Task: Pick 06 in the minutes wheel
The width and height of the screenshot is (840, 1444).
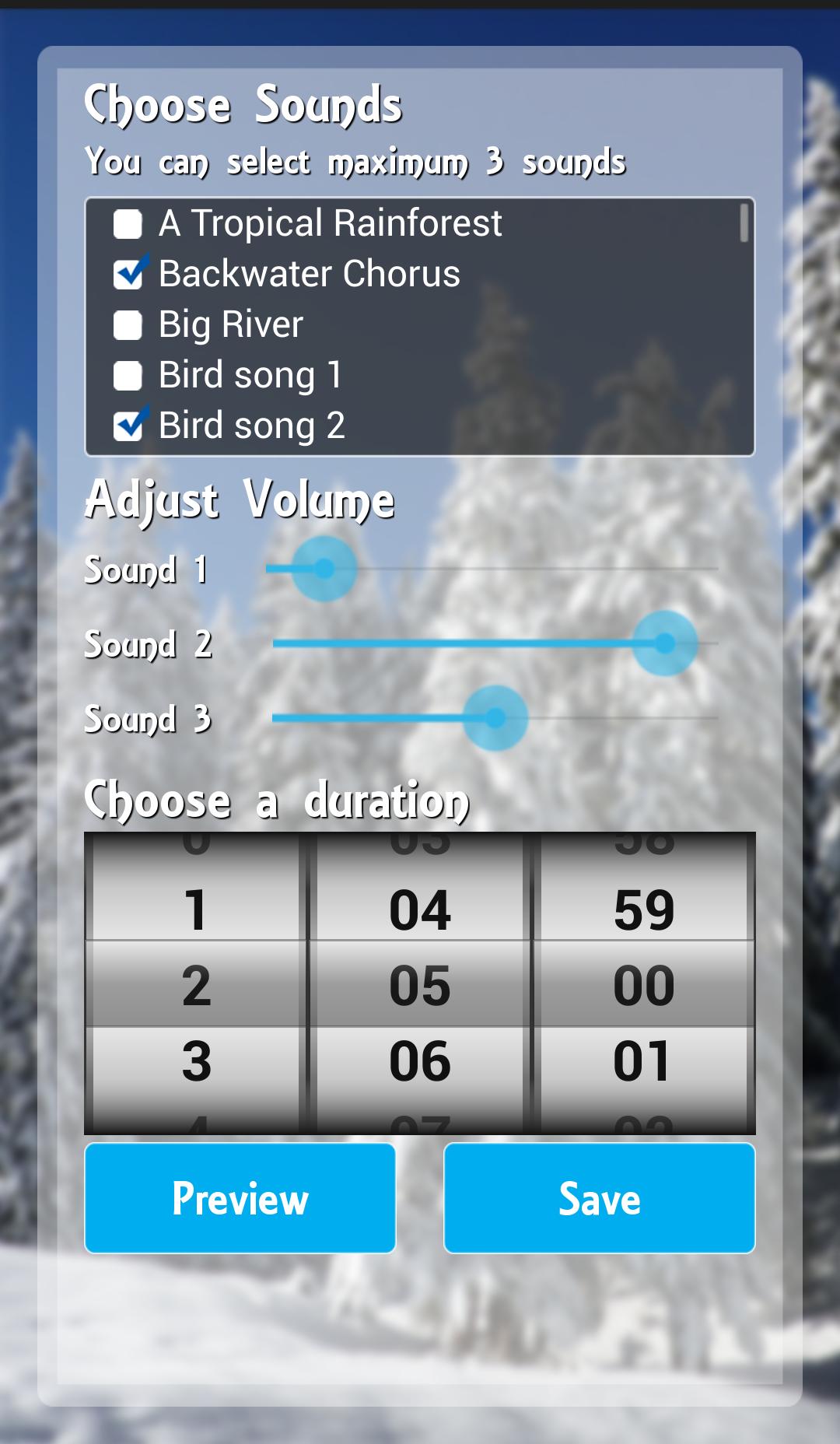Action: tap(420, 1060)
